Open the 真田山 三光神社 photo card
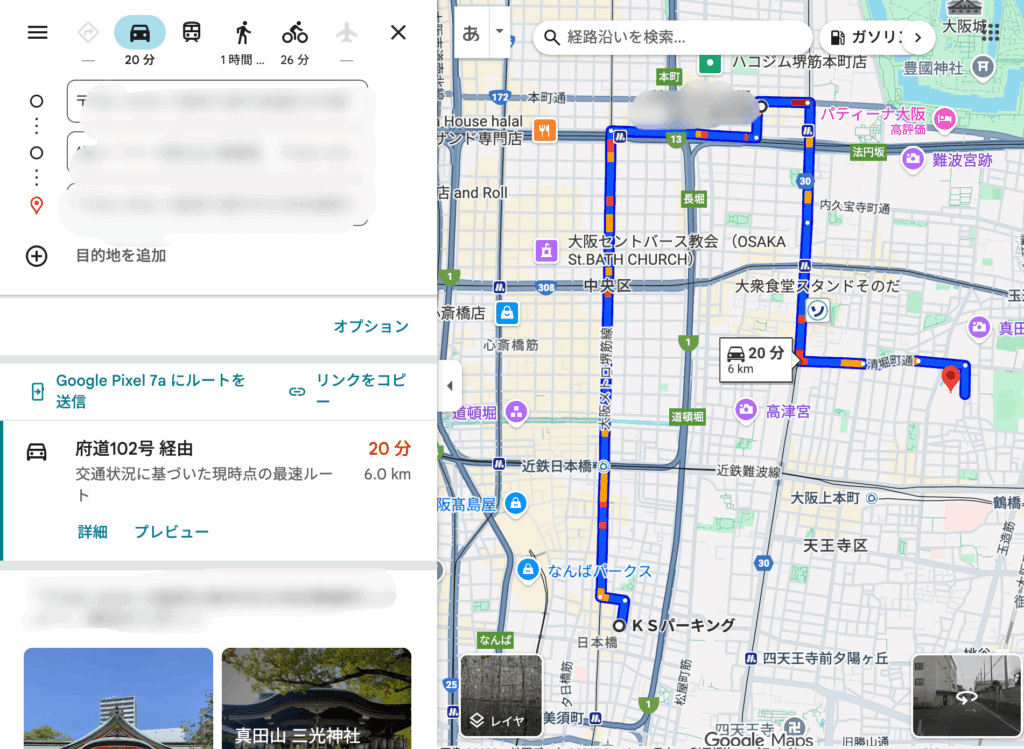Viewport: 1024px width, 749px height. (316, 698)
